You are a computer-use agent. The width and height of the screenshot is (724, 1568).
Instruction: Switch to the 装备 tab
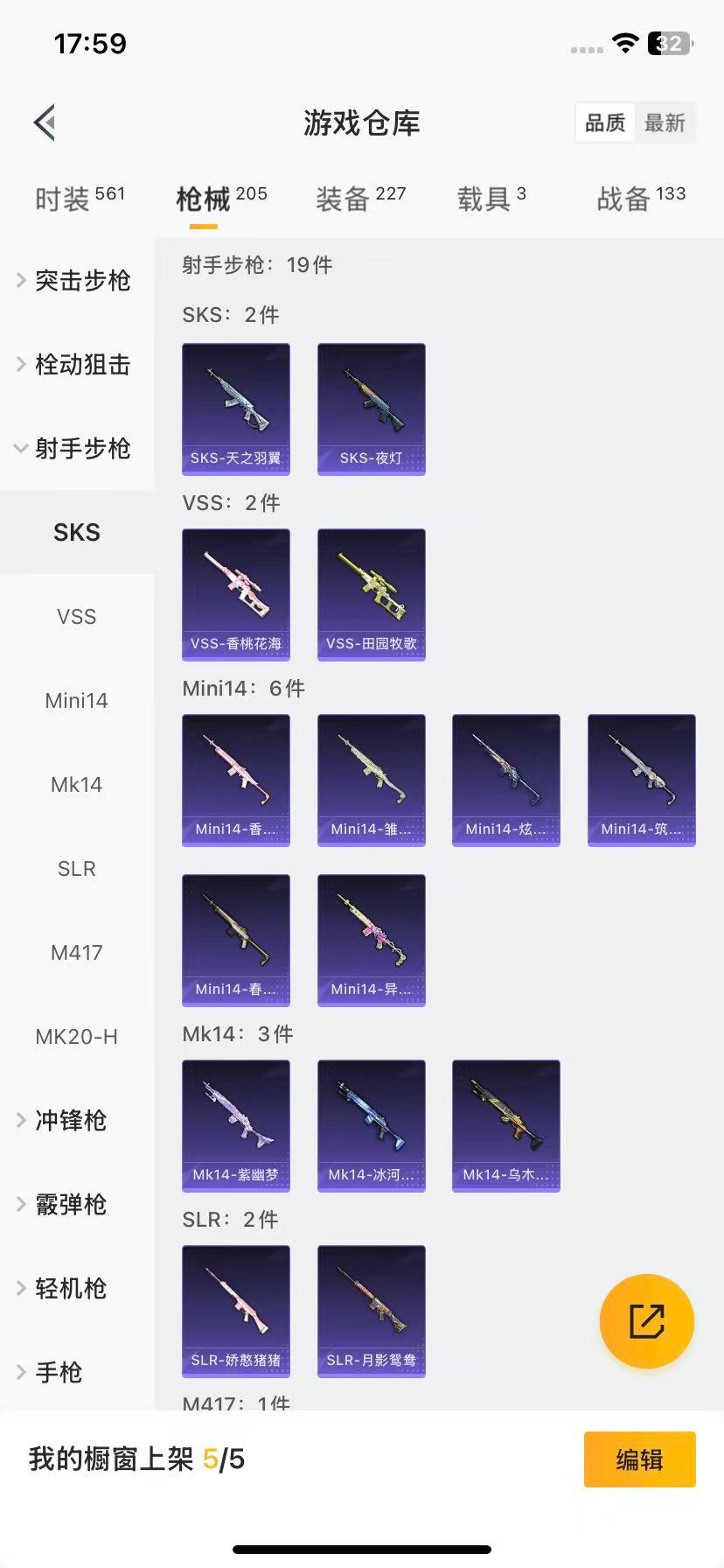(x=360, y=199)
